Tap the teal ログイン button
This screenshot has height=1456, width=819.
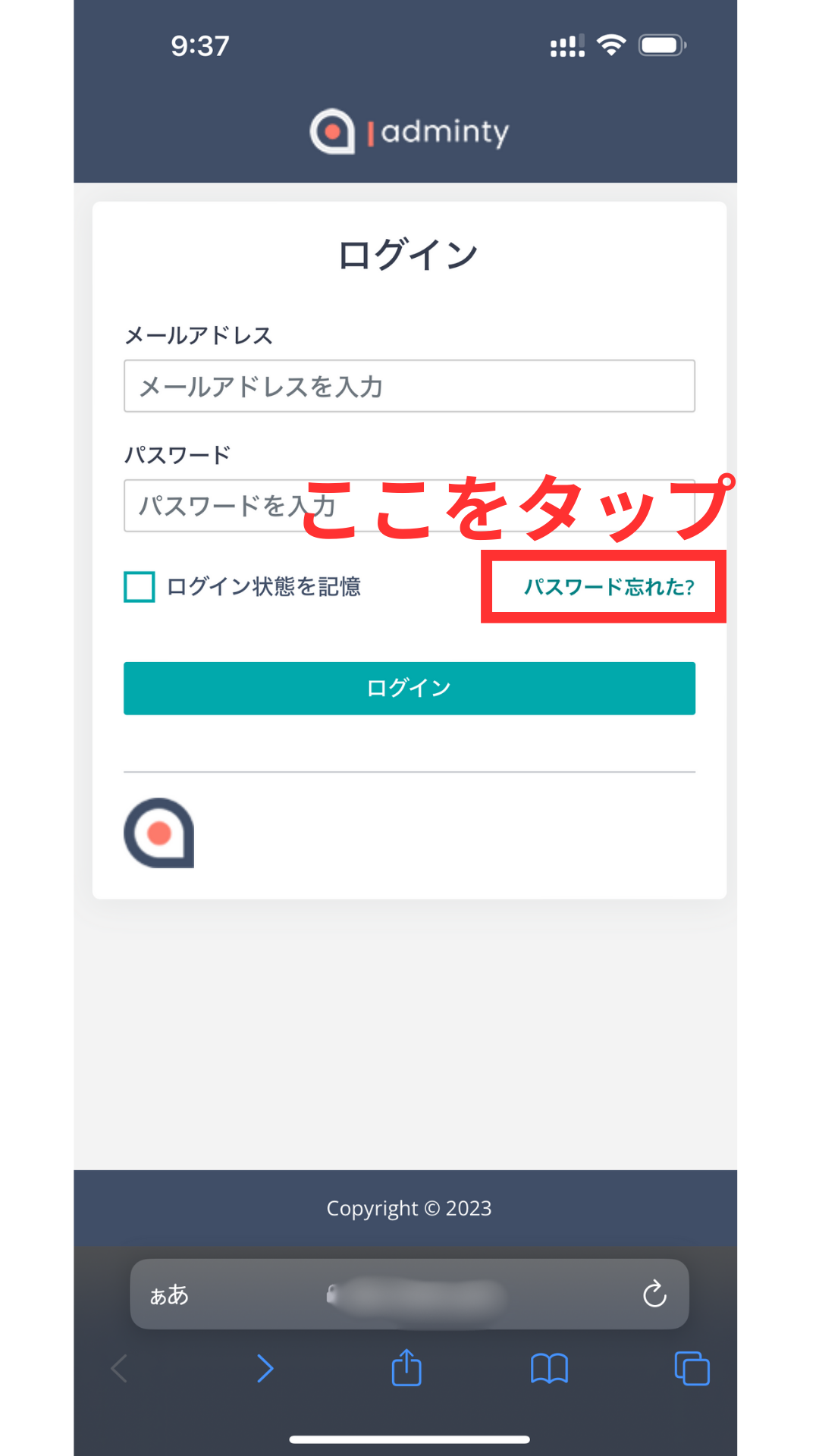409,688
